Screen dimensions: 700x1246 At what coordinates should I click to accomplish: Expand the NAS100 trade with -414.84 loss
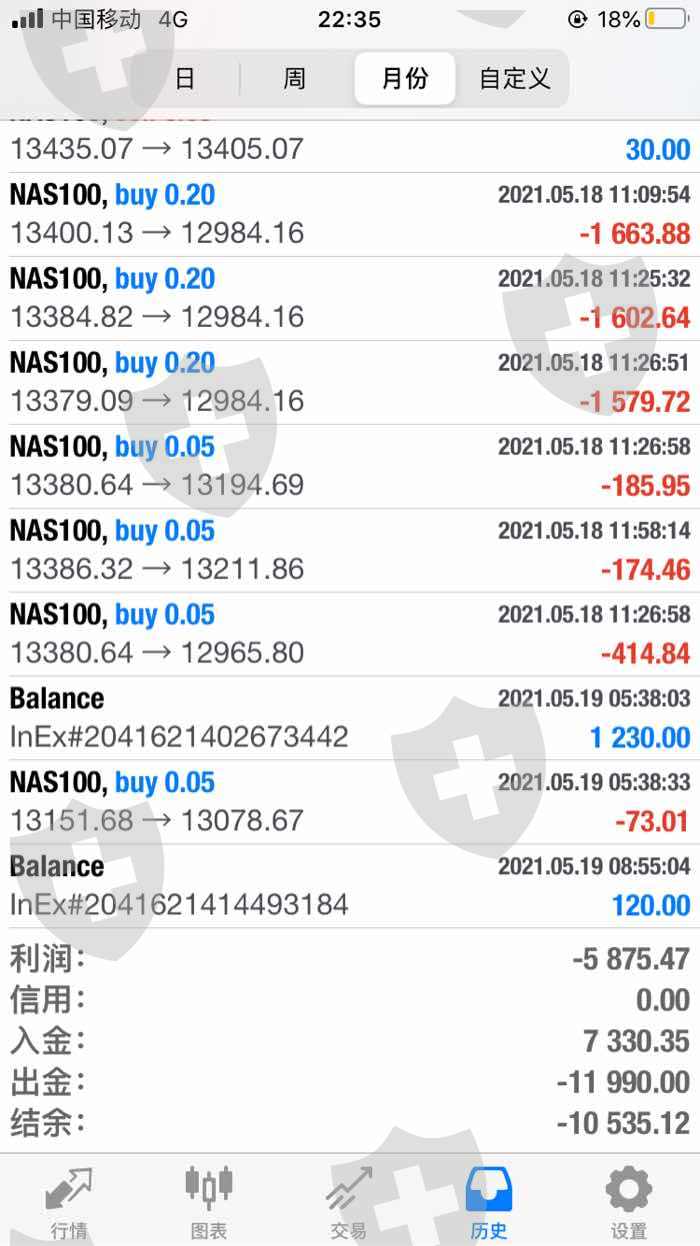(x=350, y=634)
